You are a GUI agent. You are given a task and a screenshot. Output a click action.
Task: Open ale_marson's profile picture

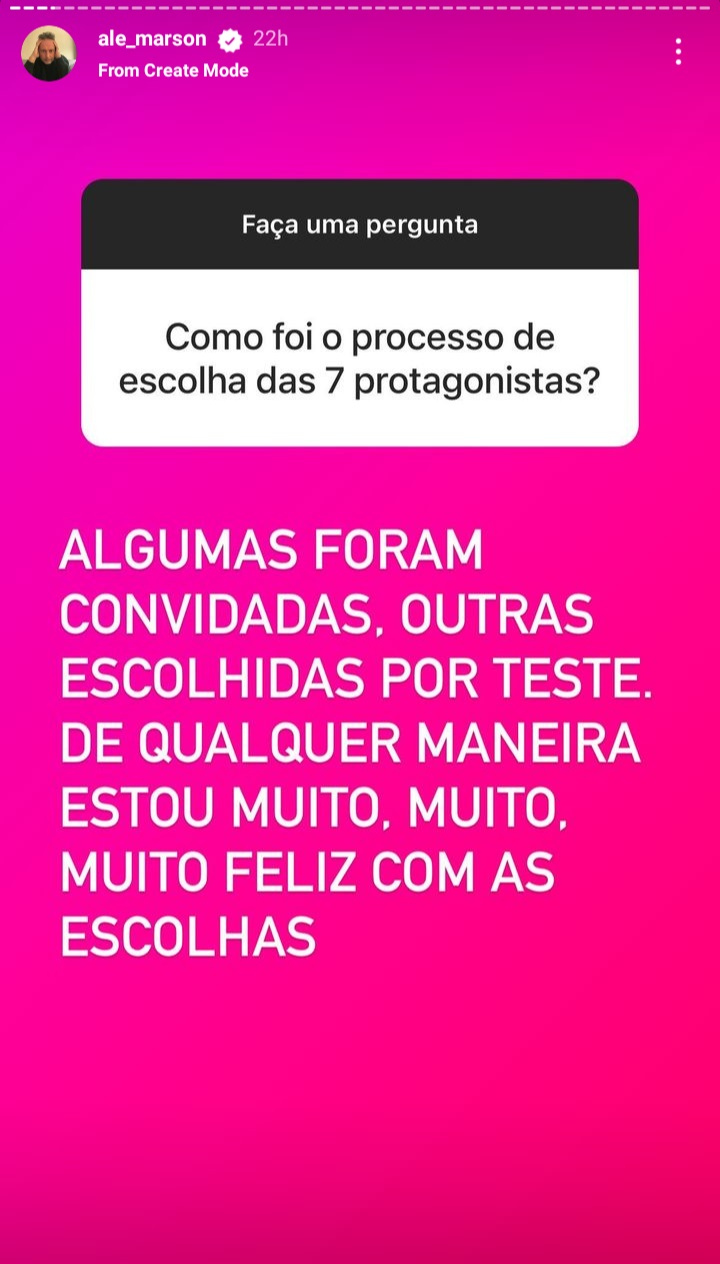[x=48, y=53]
